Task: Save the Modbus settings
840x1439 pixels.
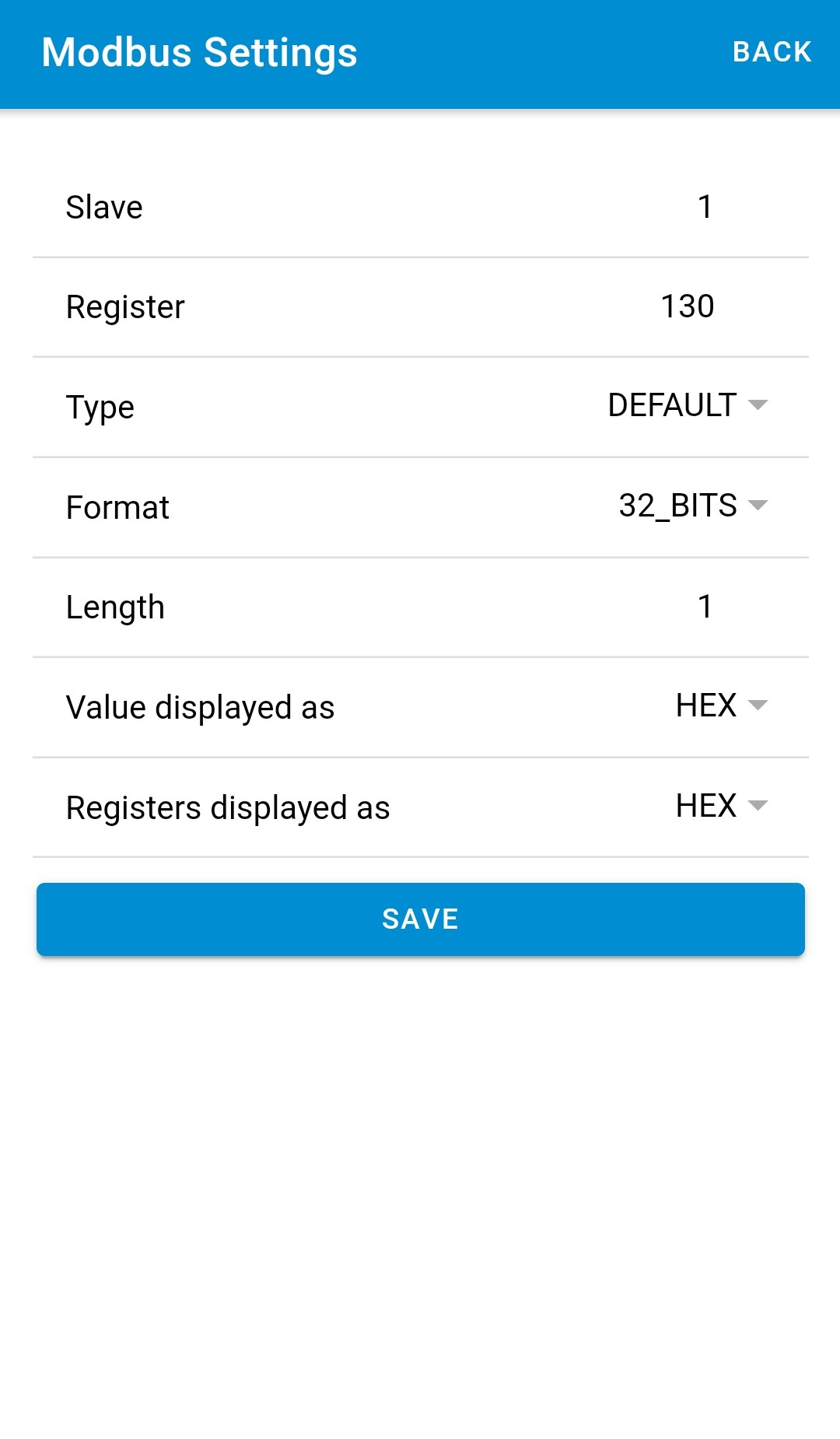Action: click(x=421, y=919)
